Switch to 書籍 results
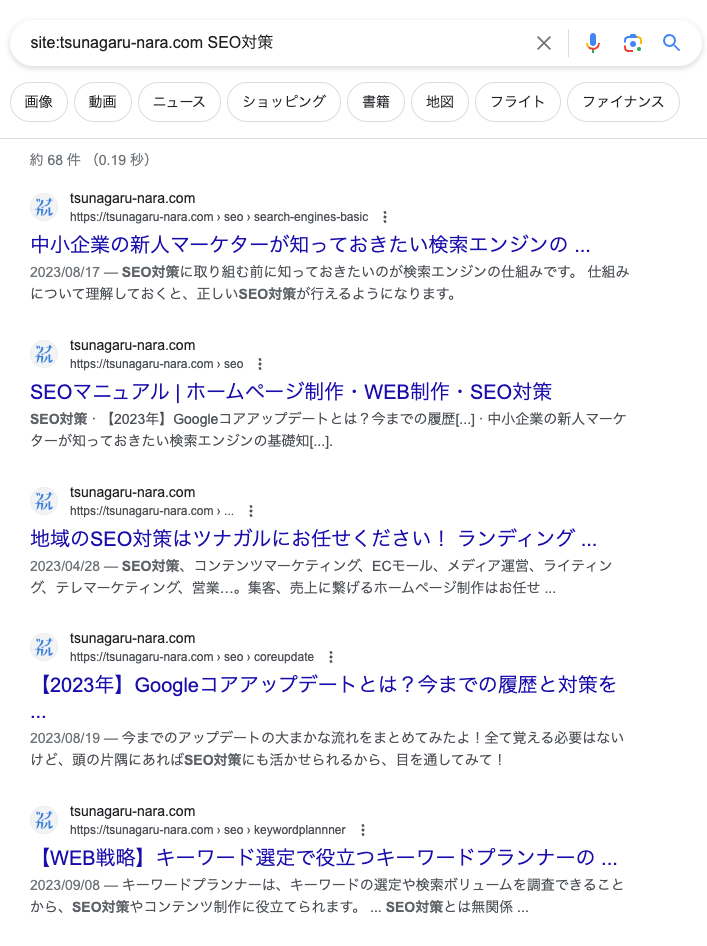 [x=376, y=102]
